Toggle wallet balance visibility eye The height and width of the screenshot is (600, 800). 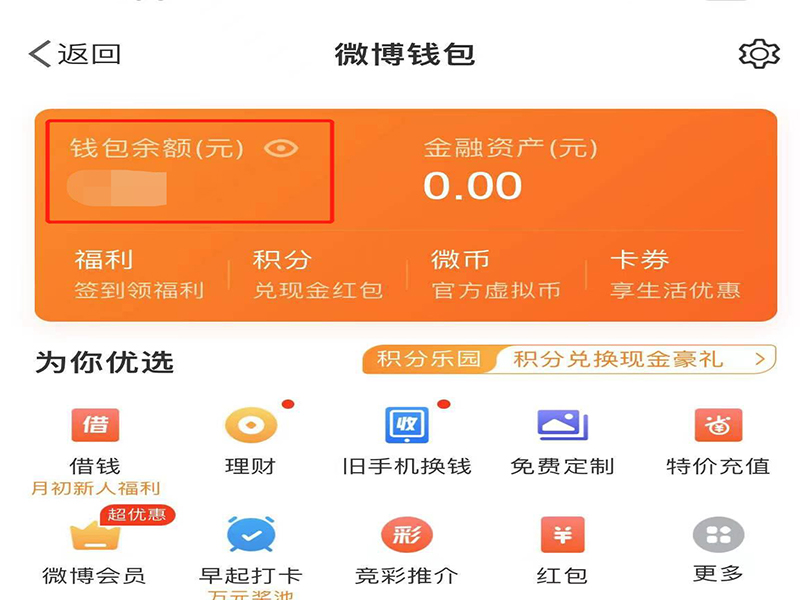(x=282, y=149)
